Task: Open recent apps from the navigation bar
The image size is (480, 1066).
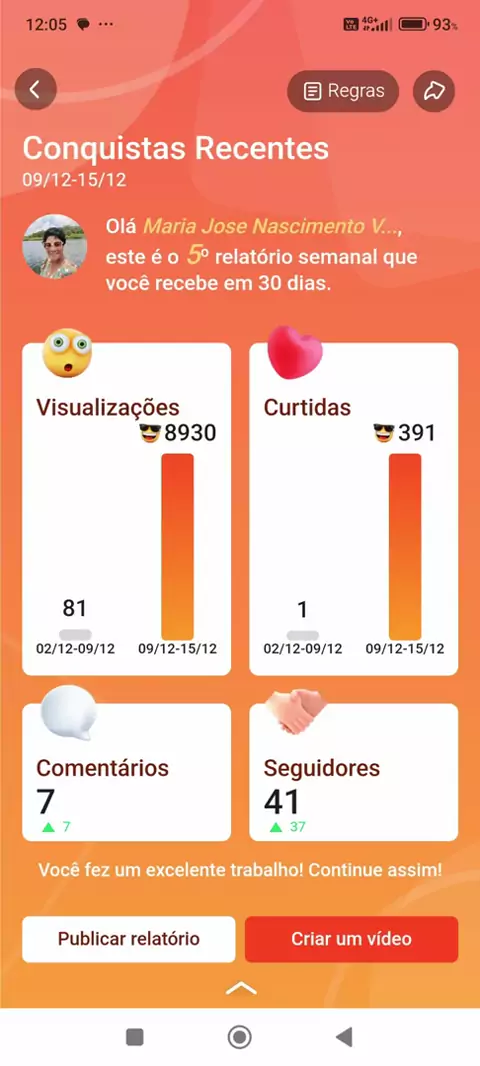Action: point(135,1037)
